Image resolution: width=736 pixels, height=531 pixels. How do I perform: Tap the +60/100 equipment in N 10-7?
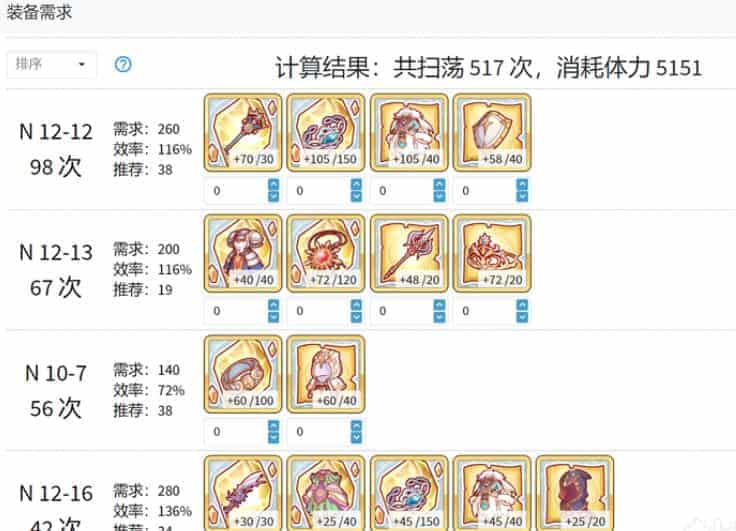click(243, 374)
